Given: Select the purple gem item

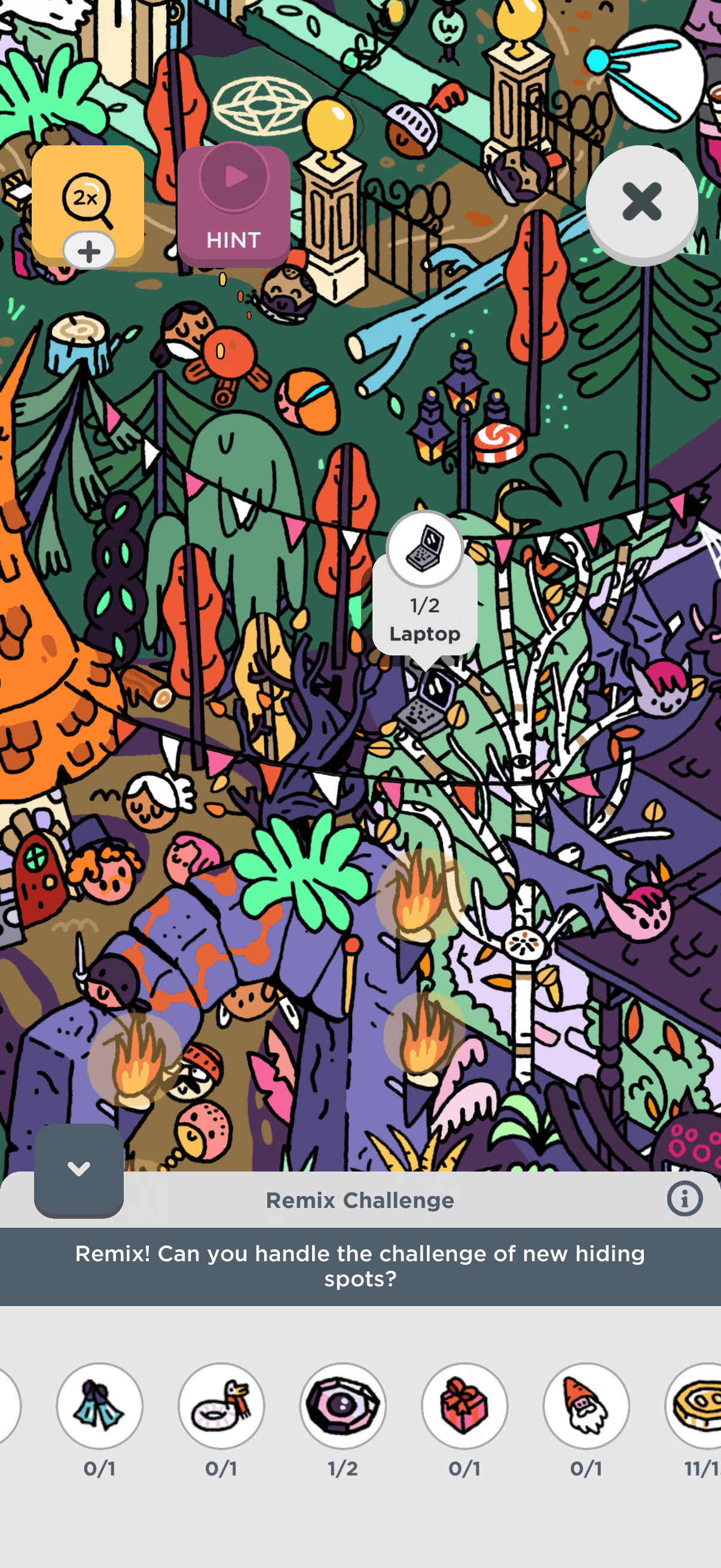Looking at the screenshot, I should (343, 1405).
